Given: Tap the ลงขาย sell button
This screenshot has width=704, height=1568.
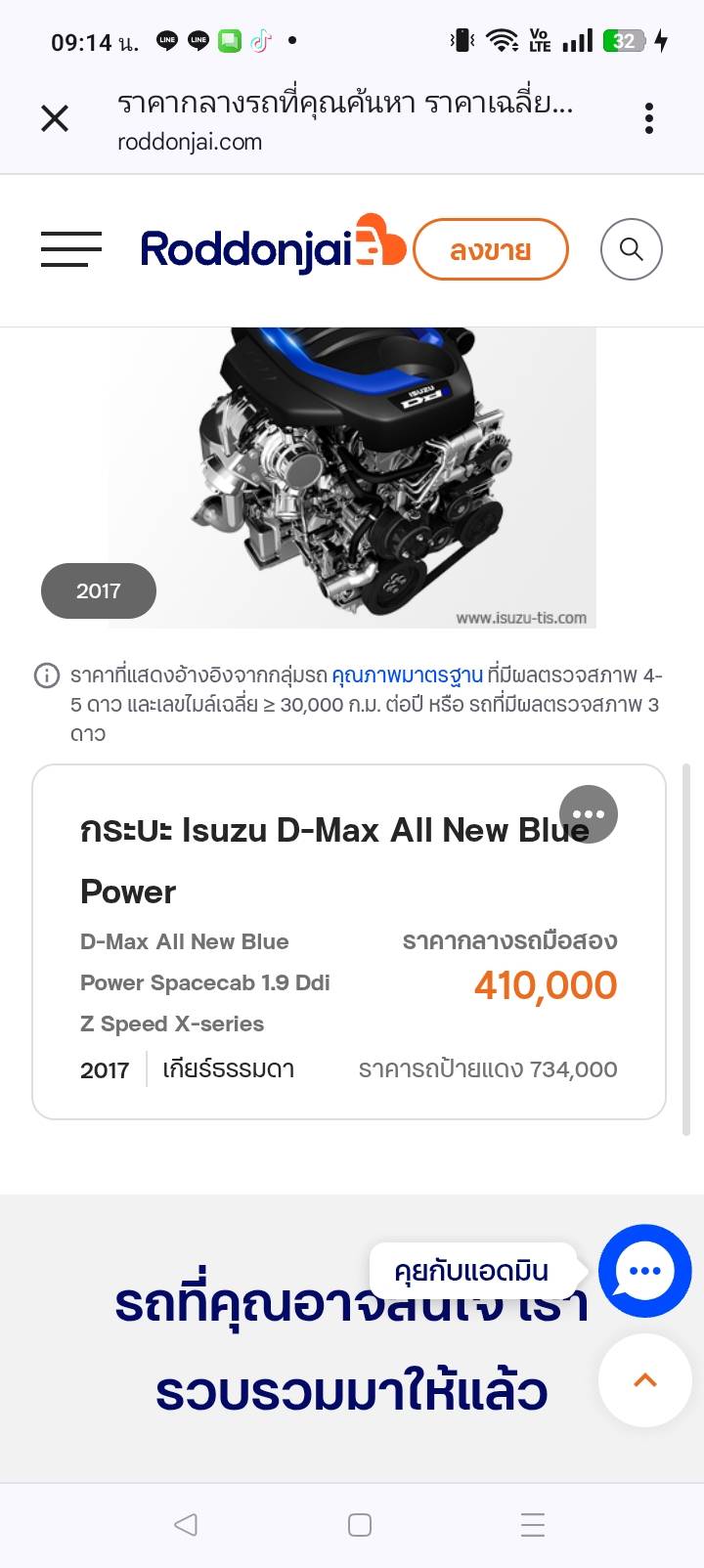Looking at the screenshot, I should point(491,250).
